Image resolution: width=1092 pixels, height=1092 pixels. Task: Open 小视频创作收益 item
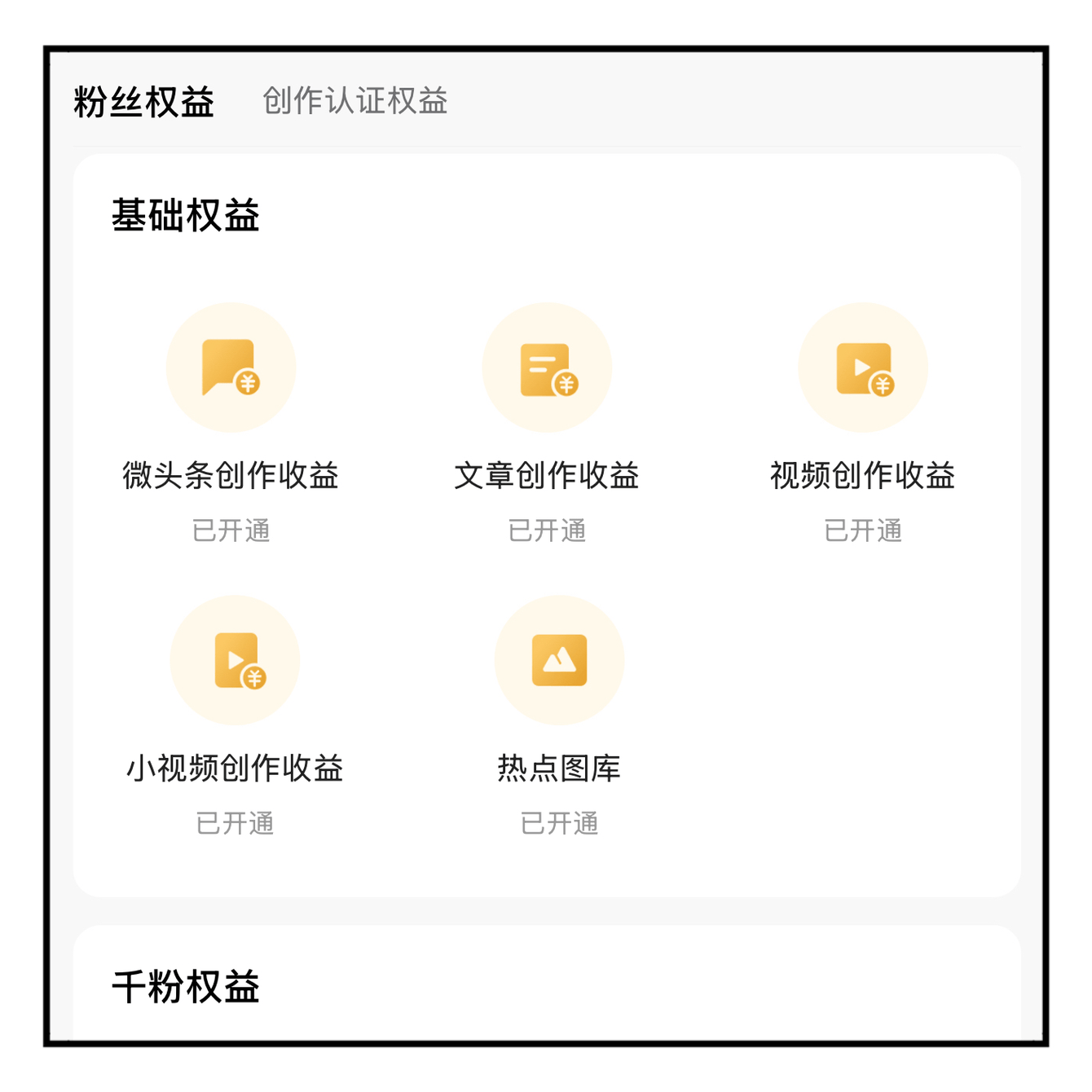coord(235,661)
